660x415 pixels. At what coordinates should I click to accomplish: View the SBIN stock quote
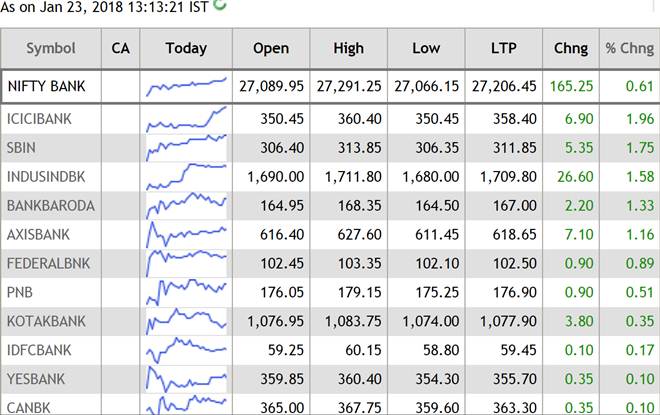(x=23, y=148)
